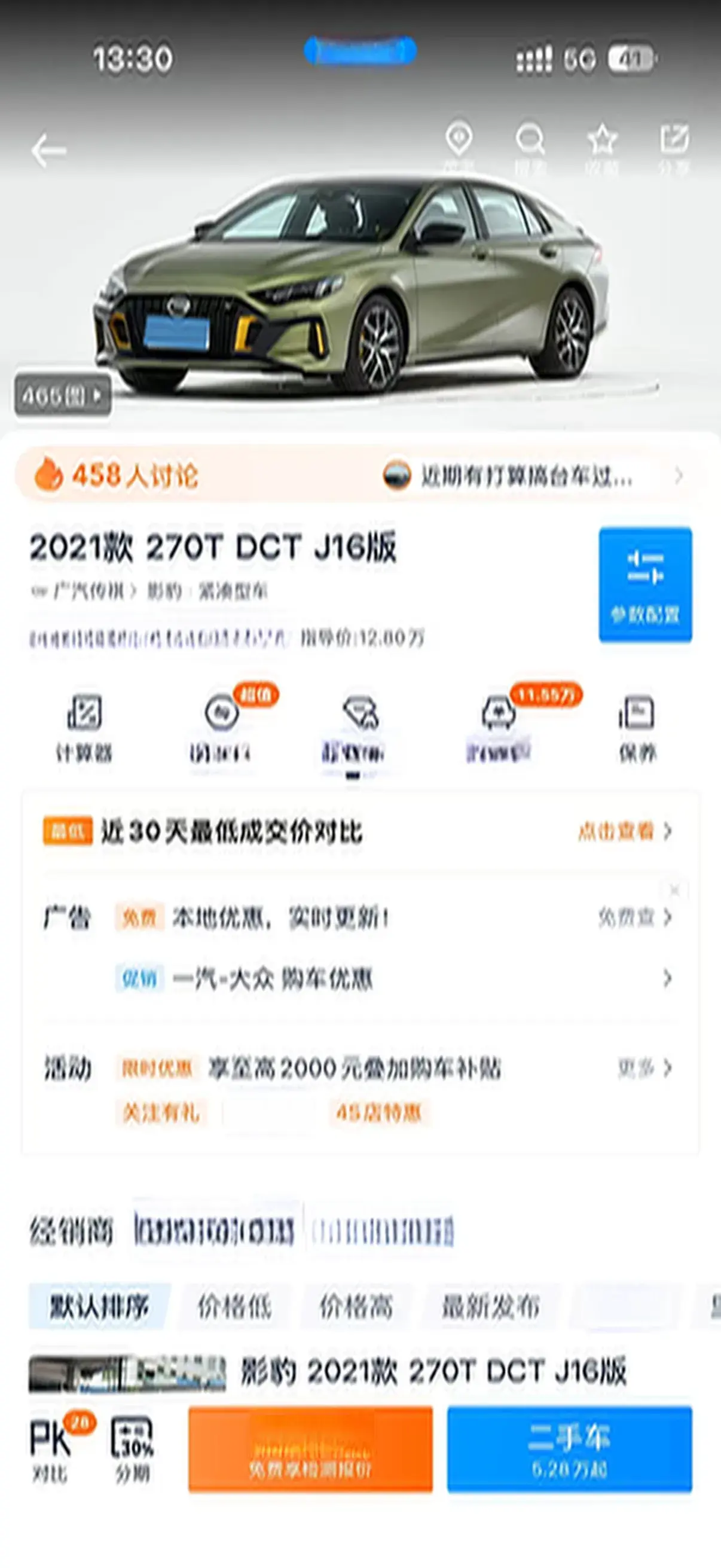This screenshot has height=1568, width=721.
Task: Open the search icon in top bar
Action: coord(530,146)
